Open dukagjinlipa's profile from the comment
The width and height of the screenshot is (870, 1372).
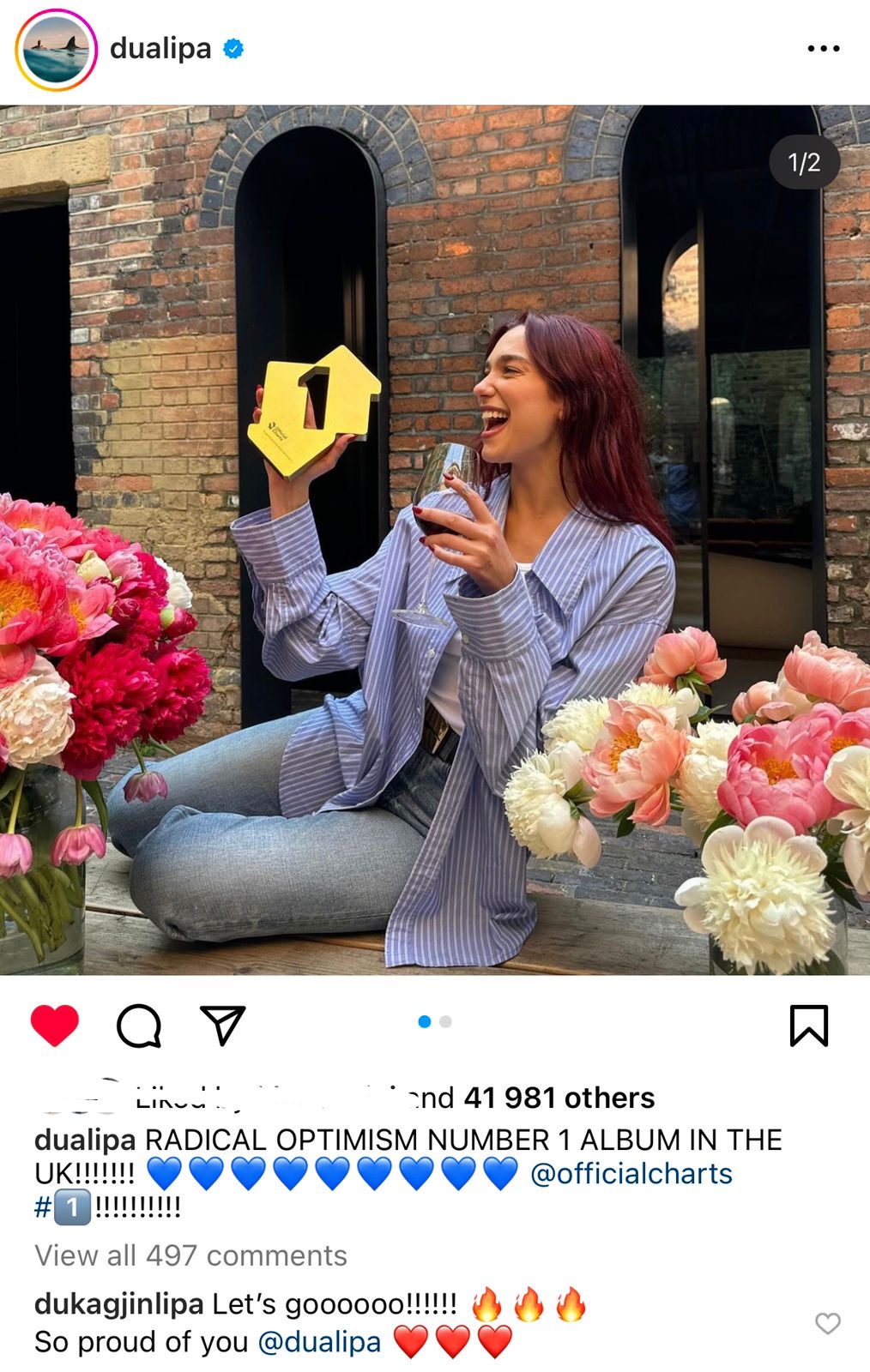(x=118, y=1304)
